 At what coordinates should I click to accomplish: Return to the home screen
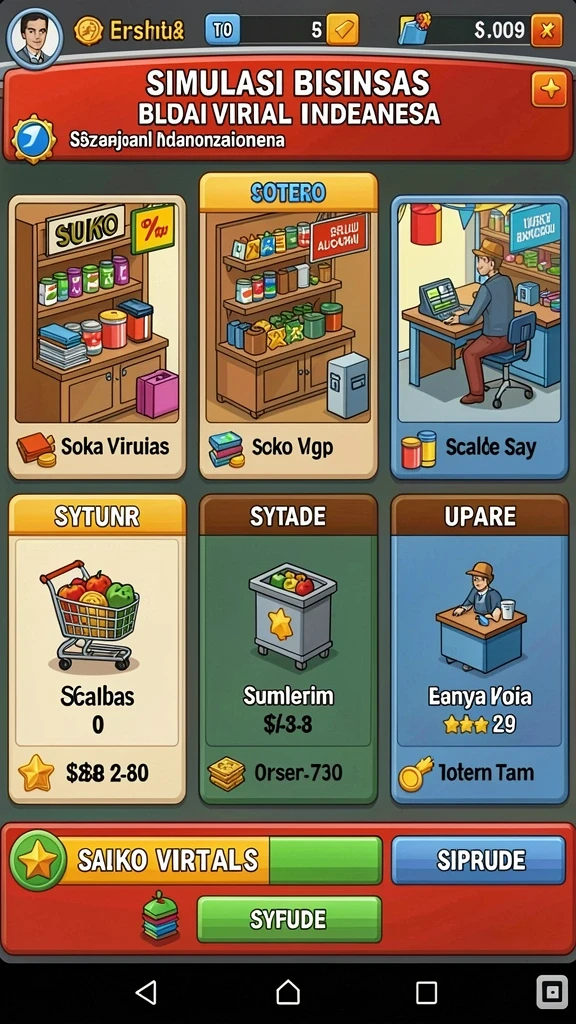(287, 992)
